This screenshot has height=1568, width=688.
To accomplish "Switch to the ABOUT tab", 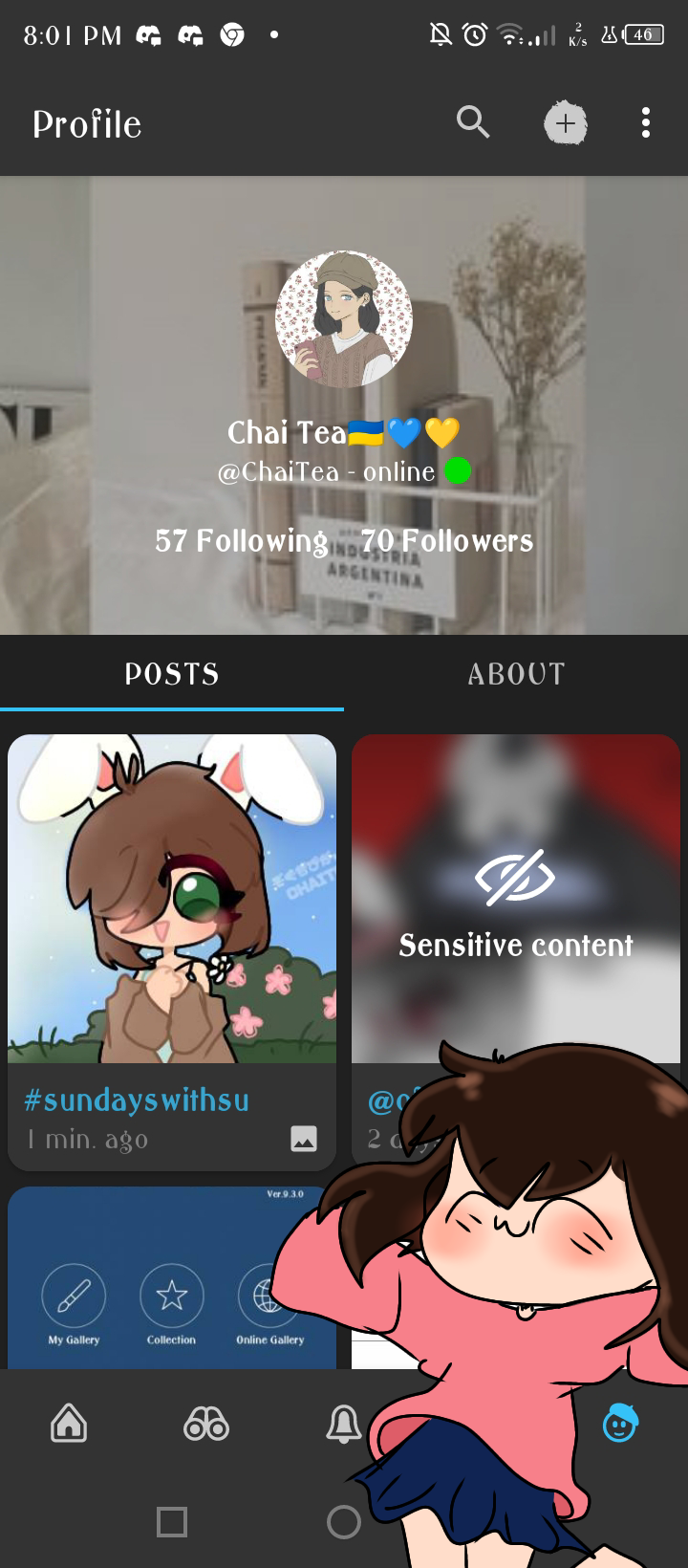I will (x=516, y=674).
